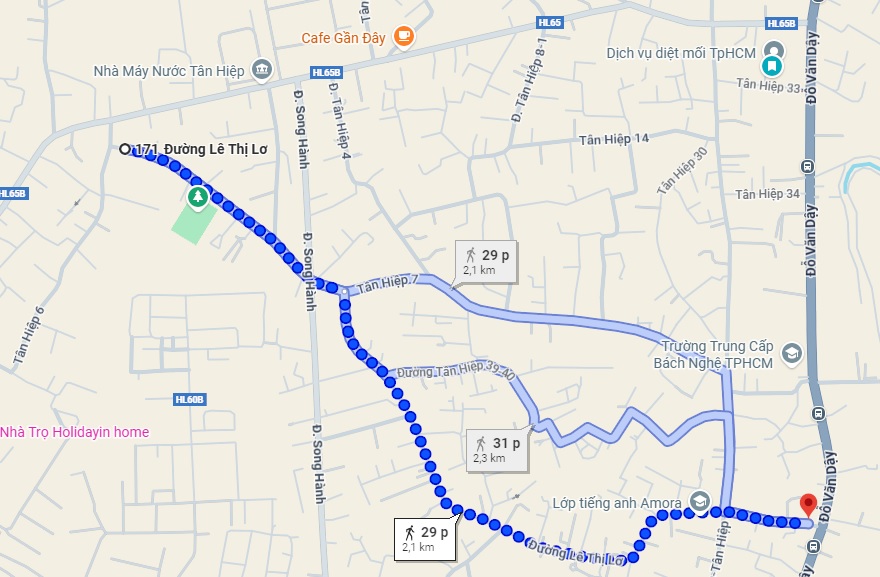880x577 pixels.
Task: View Dịch vụ diệt mối TpHCM place
Action: [x=773, y=50]
